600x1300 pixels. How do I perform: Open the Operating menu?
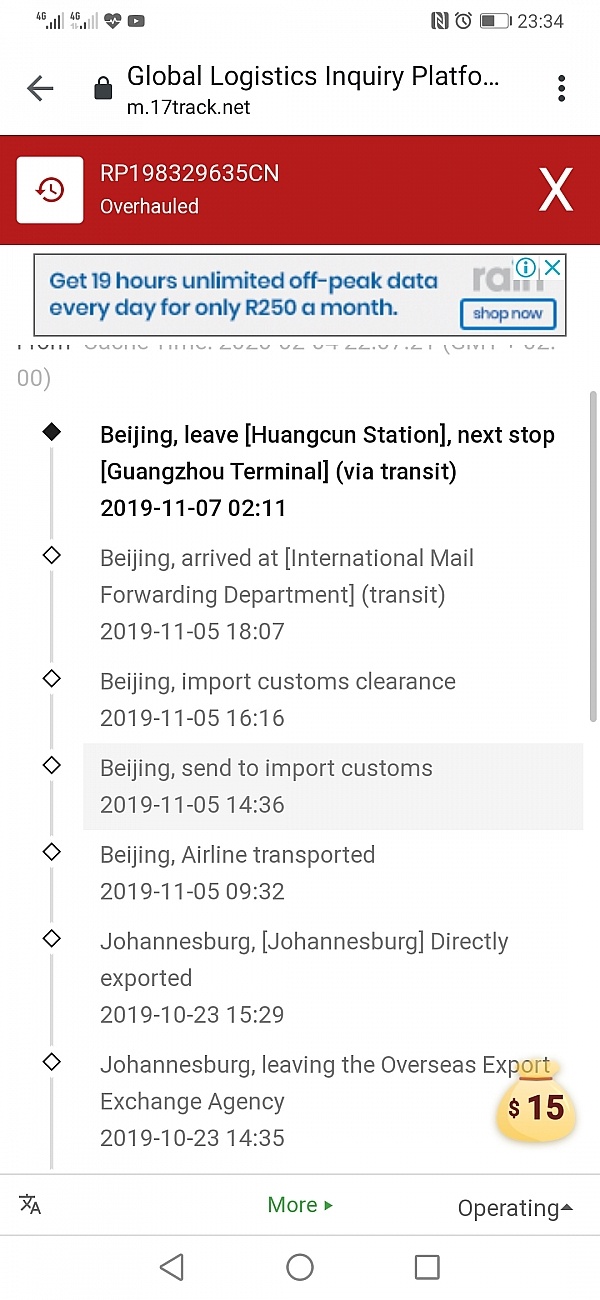pyautogui.click(x=516, y=1207)
